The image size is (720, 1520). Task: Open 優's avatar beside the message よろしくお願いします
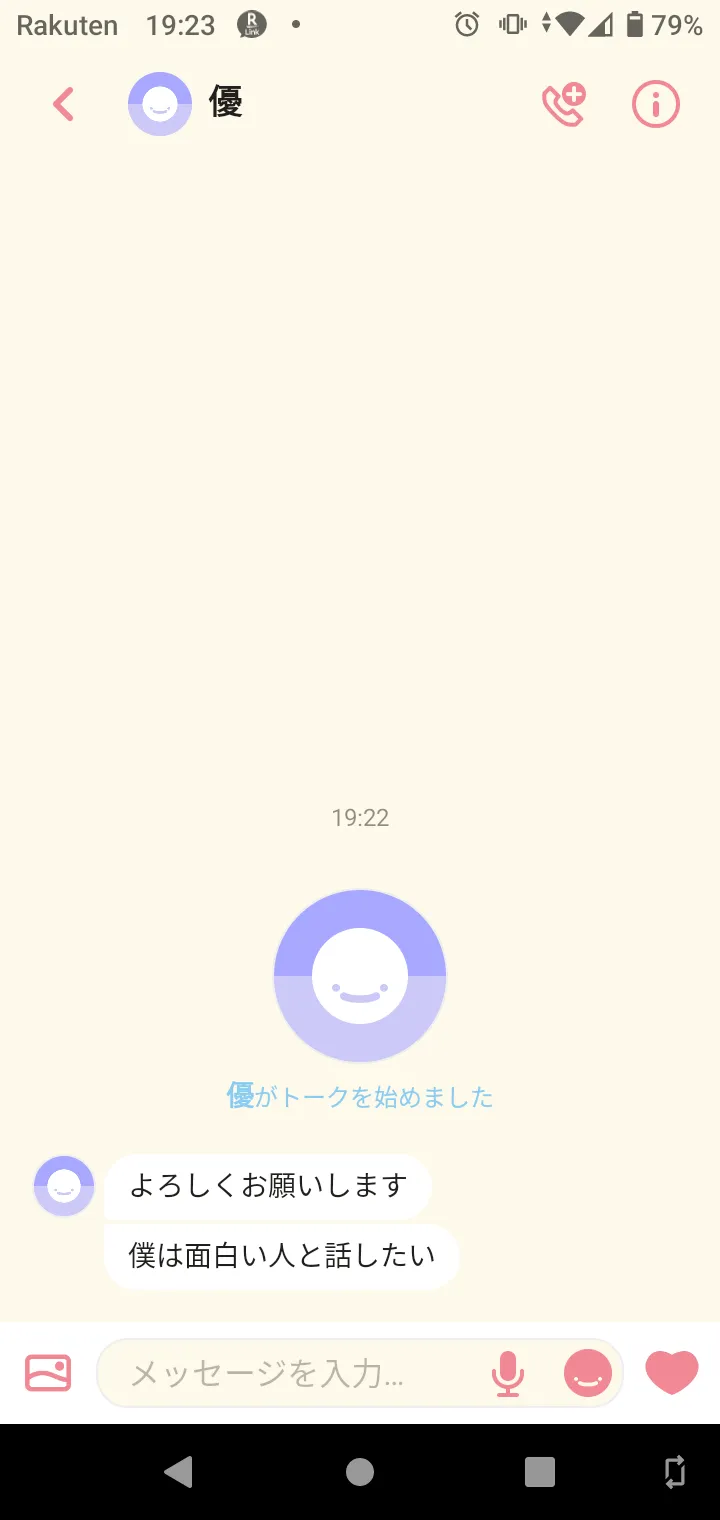click(64, 1186)
